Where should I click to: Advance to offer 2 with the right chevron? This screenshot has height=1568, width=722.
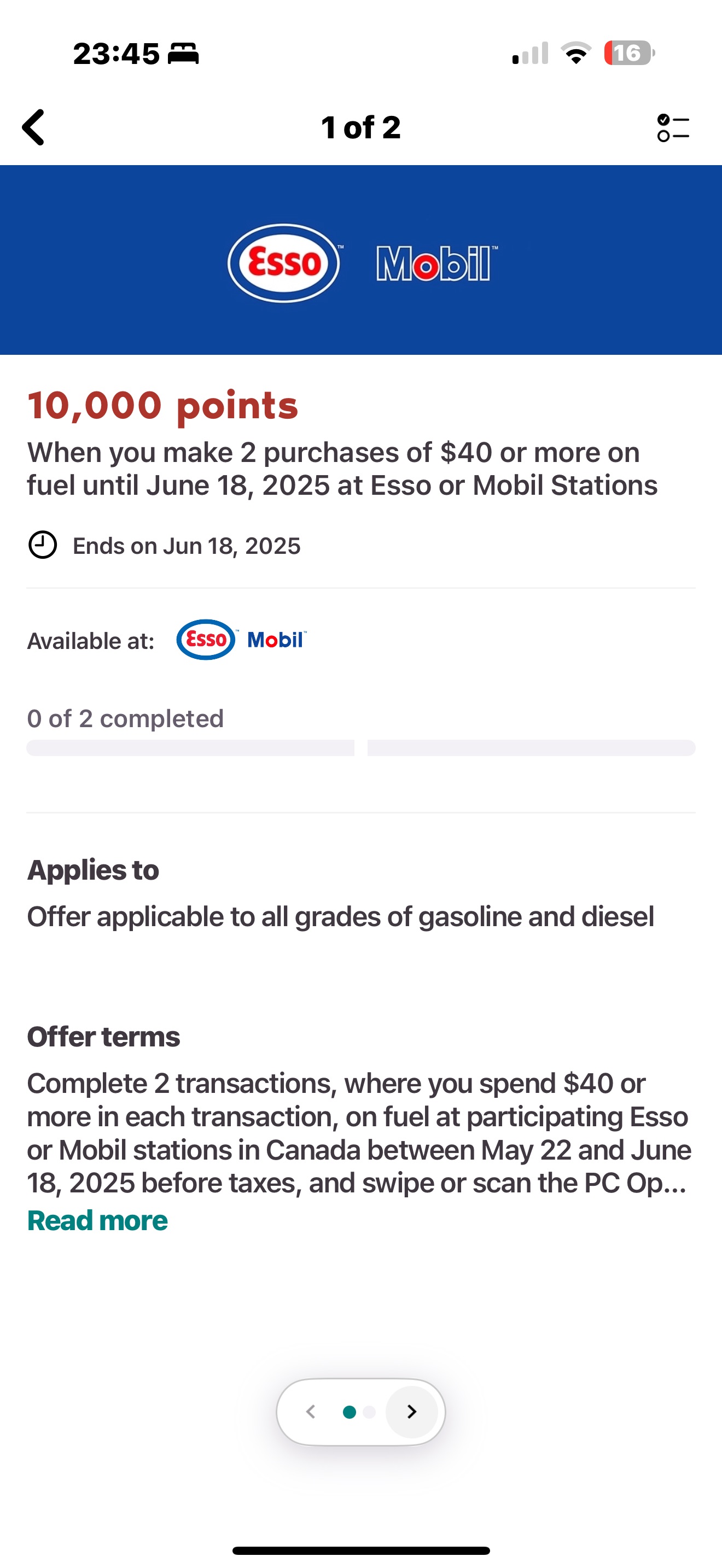point(411,1413)
